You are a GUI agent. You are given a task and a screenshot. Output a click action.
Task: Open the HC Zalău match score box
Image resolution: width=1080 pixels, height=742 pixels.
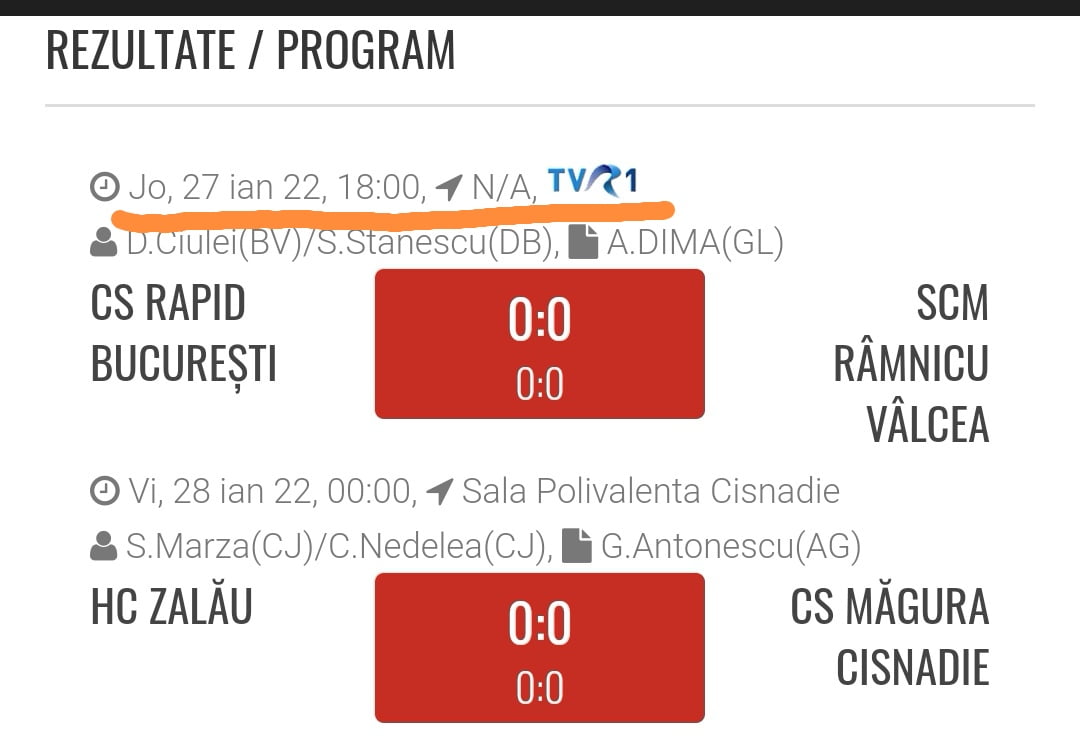click(539, 647)
